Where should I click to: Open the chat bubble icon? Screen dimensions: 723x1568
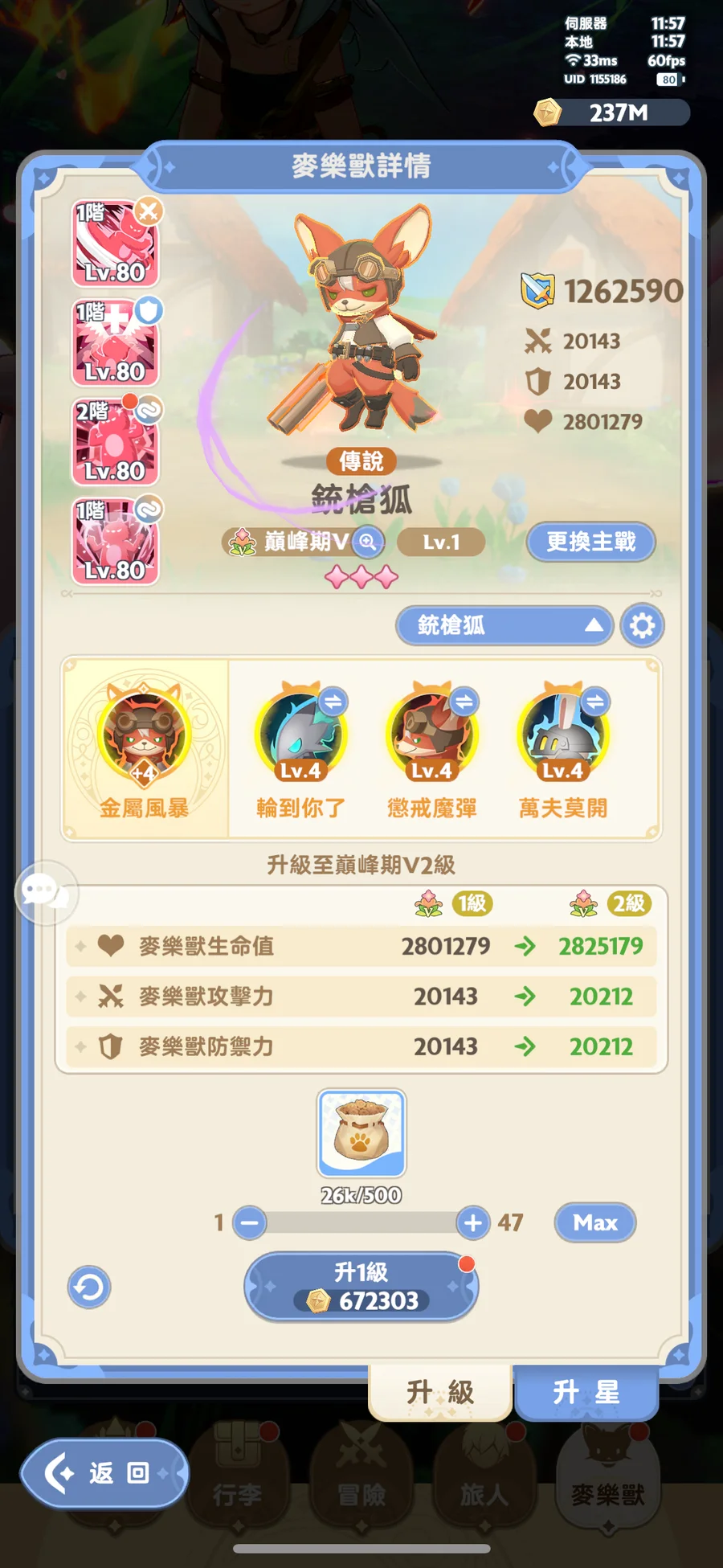(46, 892)
